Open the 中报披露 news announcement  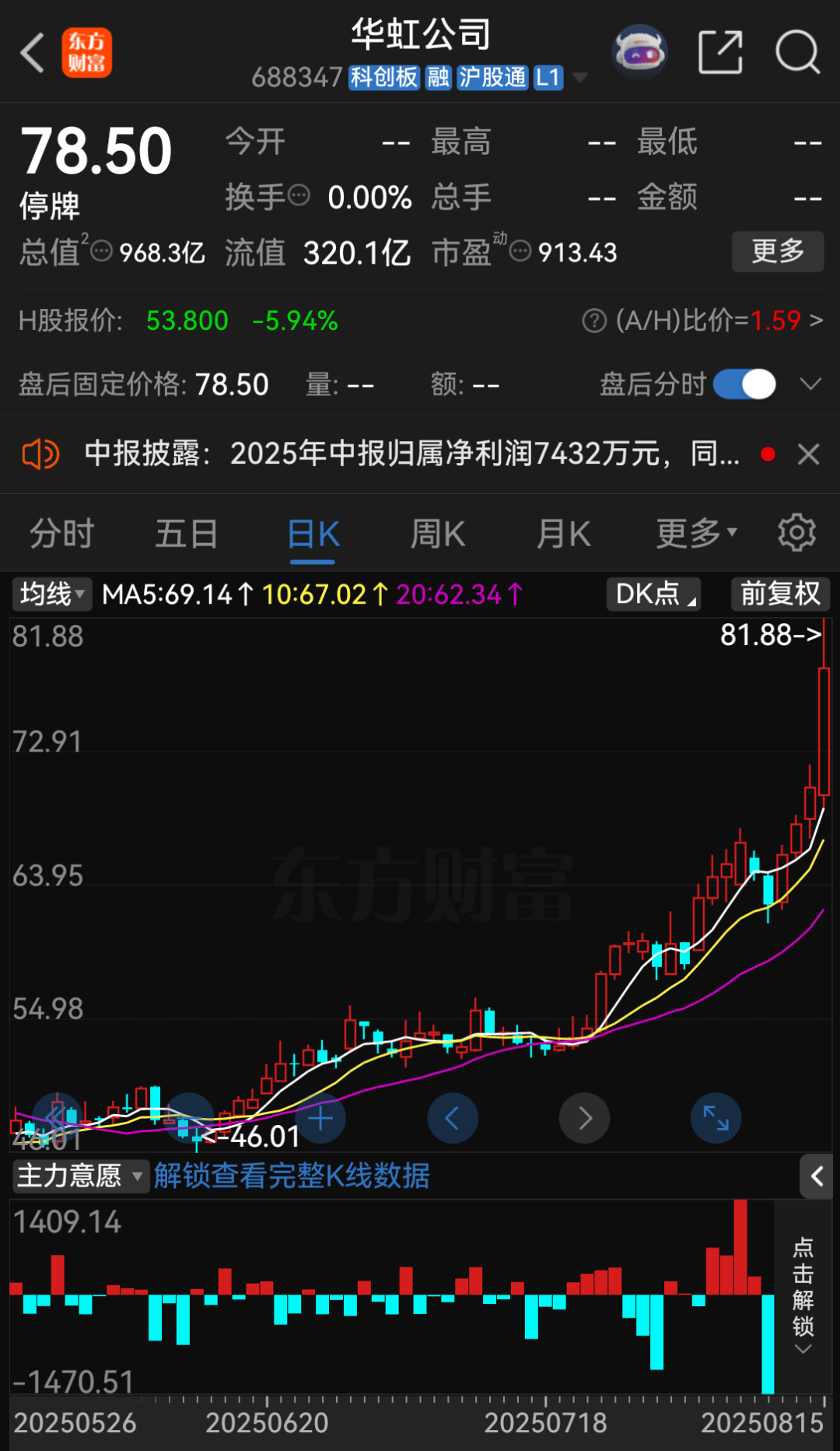[412, 454]
